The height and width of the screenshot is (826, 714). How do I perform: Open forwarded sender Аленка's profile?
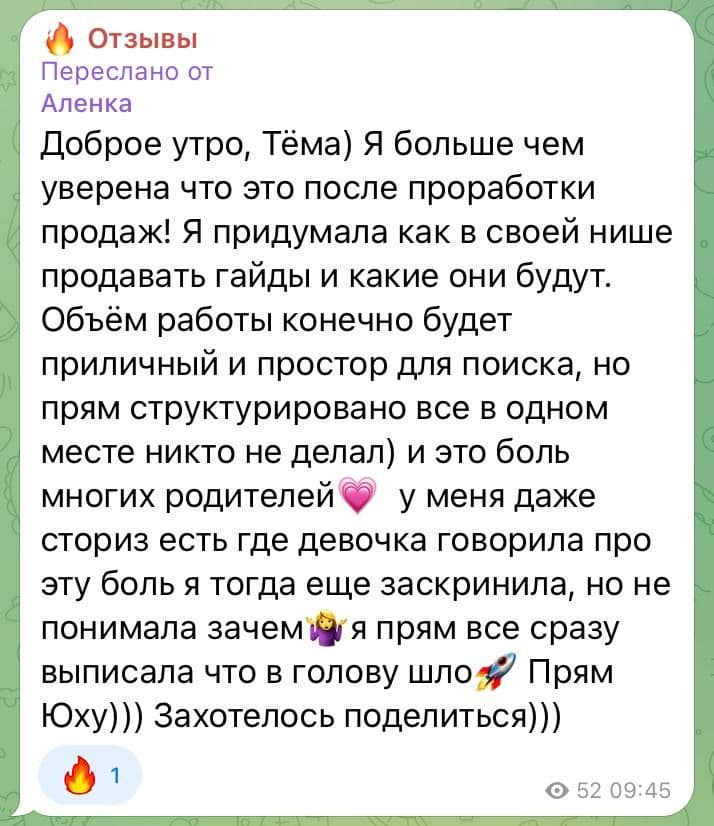pyautogui.click(x=87, y=103)
